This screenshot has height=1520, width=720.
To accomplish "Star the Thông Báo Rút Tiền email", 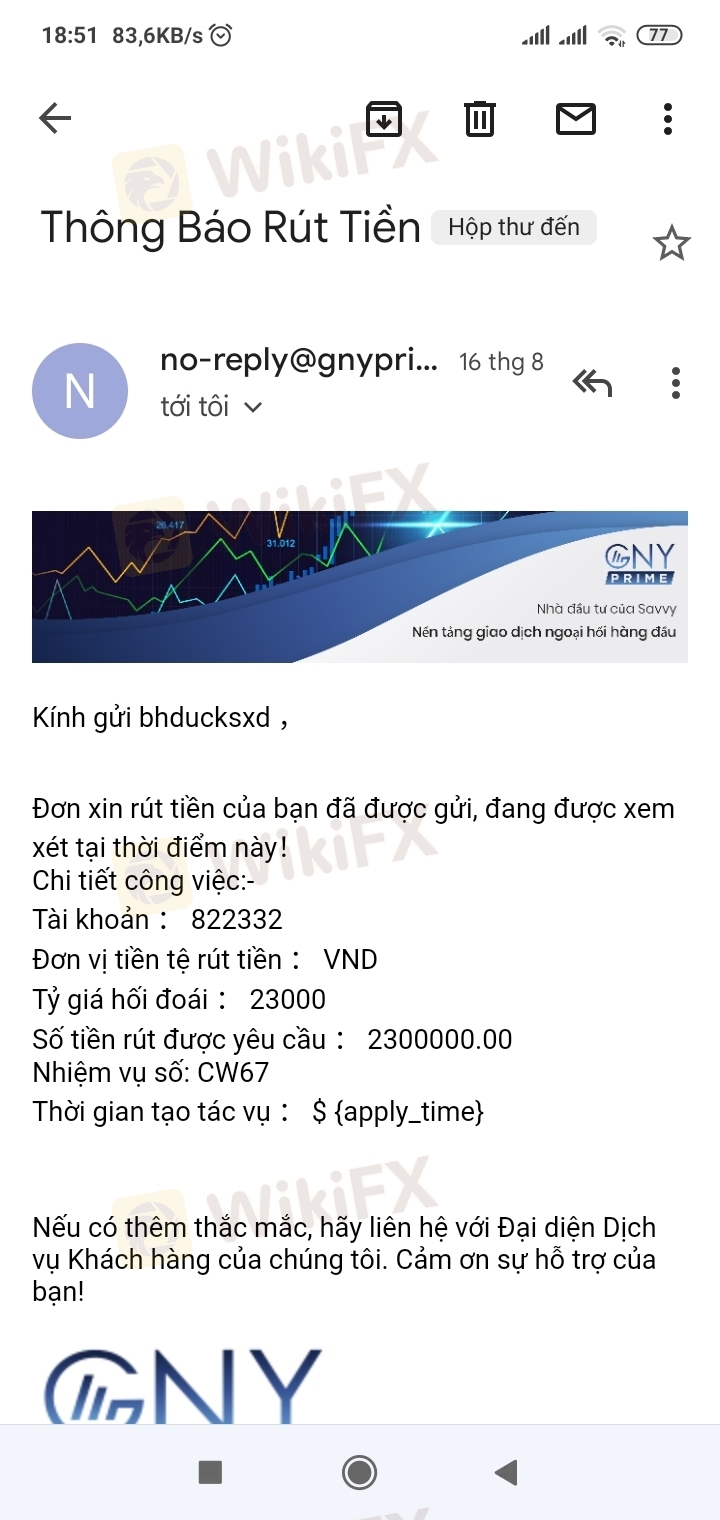I will (671, 243).
